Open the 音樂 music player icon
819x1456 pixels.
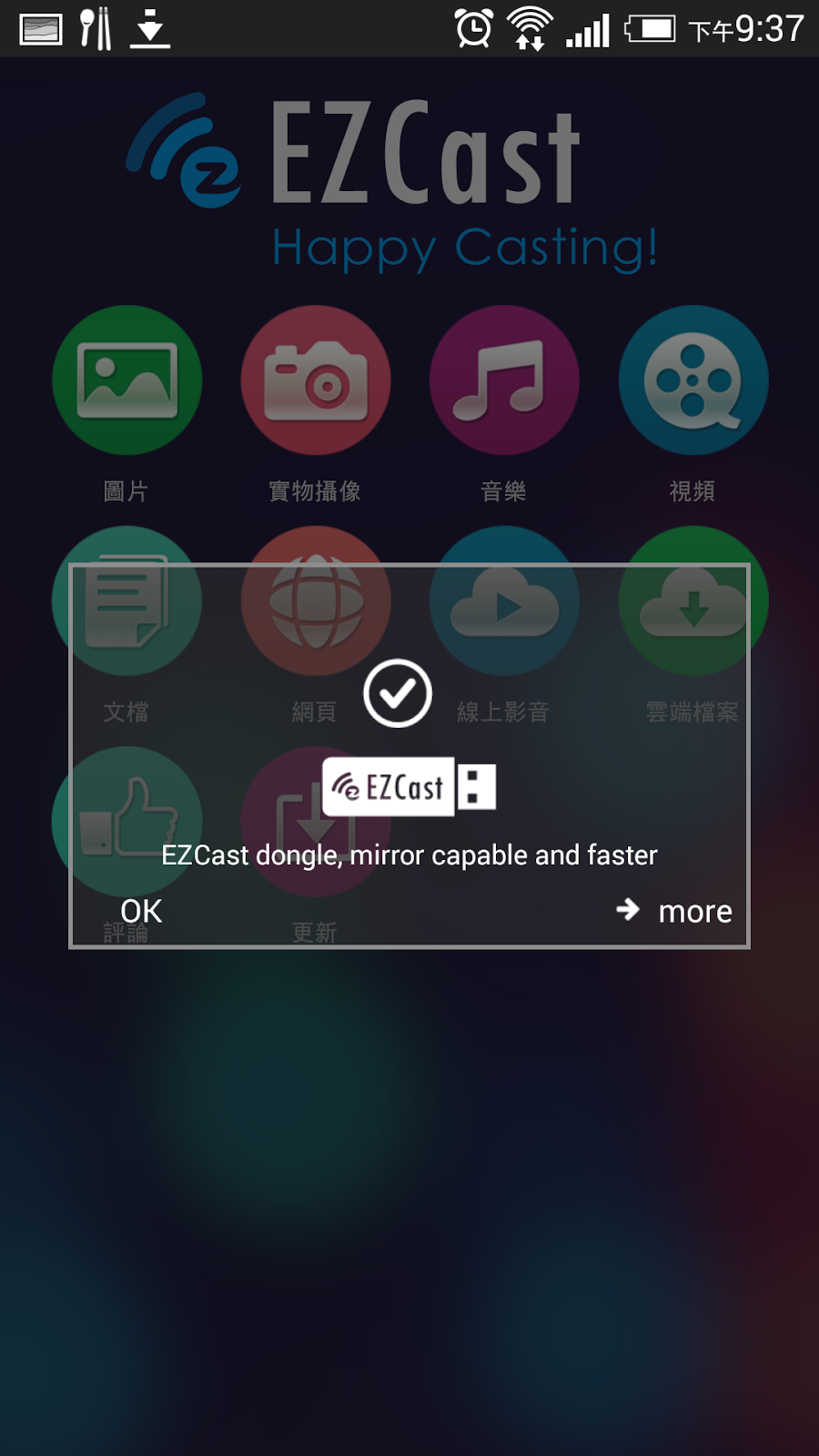pyautogui.click(x=505, y=380)
